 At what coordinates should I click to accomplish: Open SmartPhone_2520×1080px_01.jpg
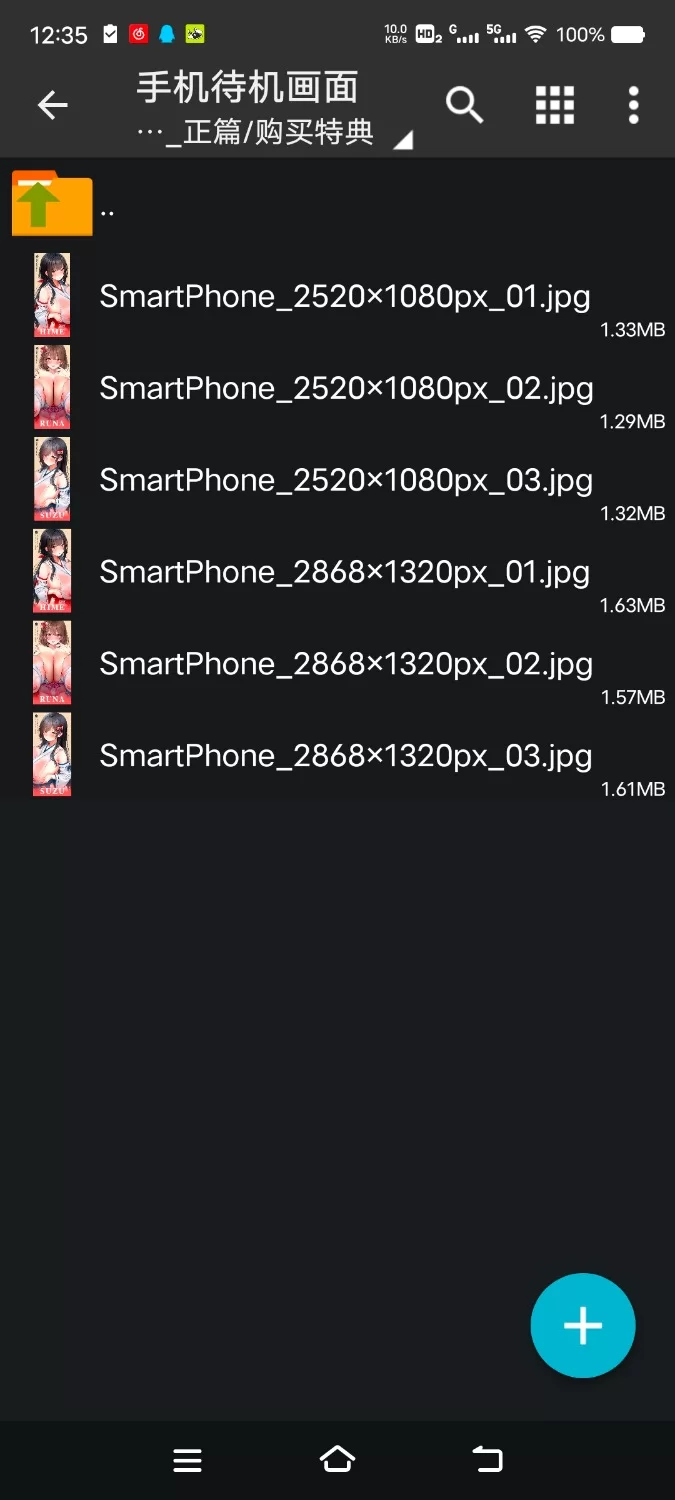point(344,297)
